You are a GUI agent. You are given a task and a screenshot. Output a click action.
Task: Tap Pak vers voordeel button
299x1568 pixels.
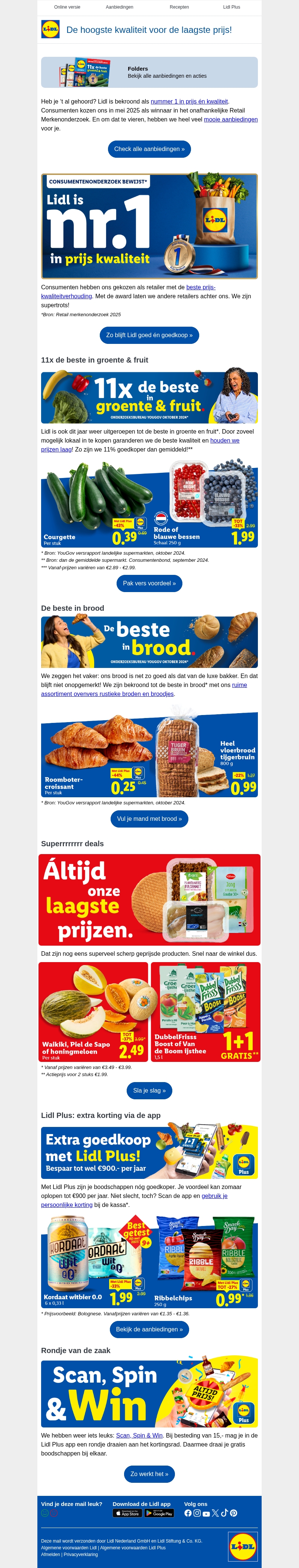click(149, 584)
